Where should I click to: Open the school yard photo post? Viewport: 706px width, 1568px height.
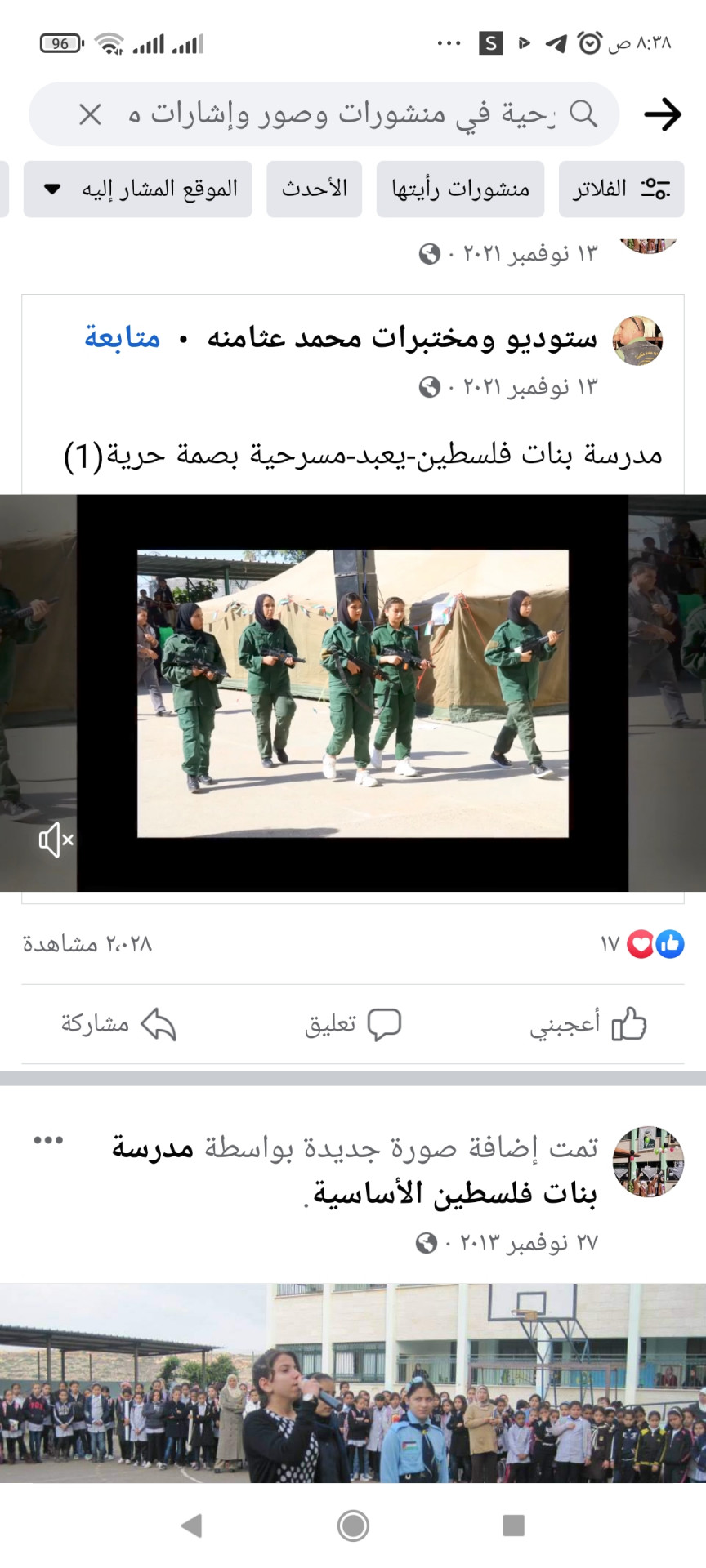[x=353, y=1382]
